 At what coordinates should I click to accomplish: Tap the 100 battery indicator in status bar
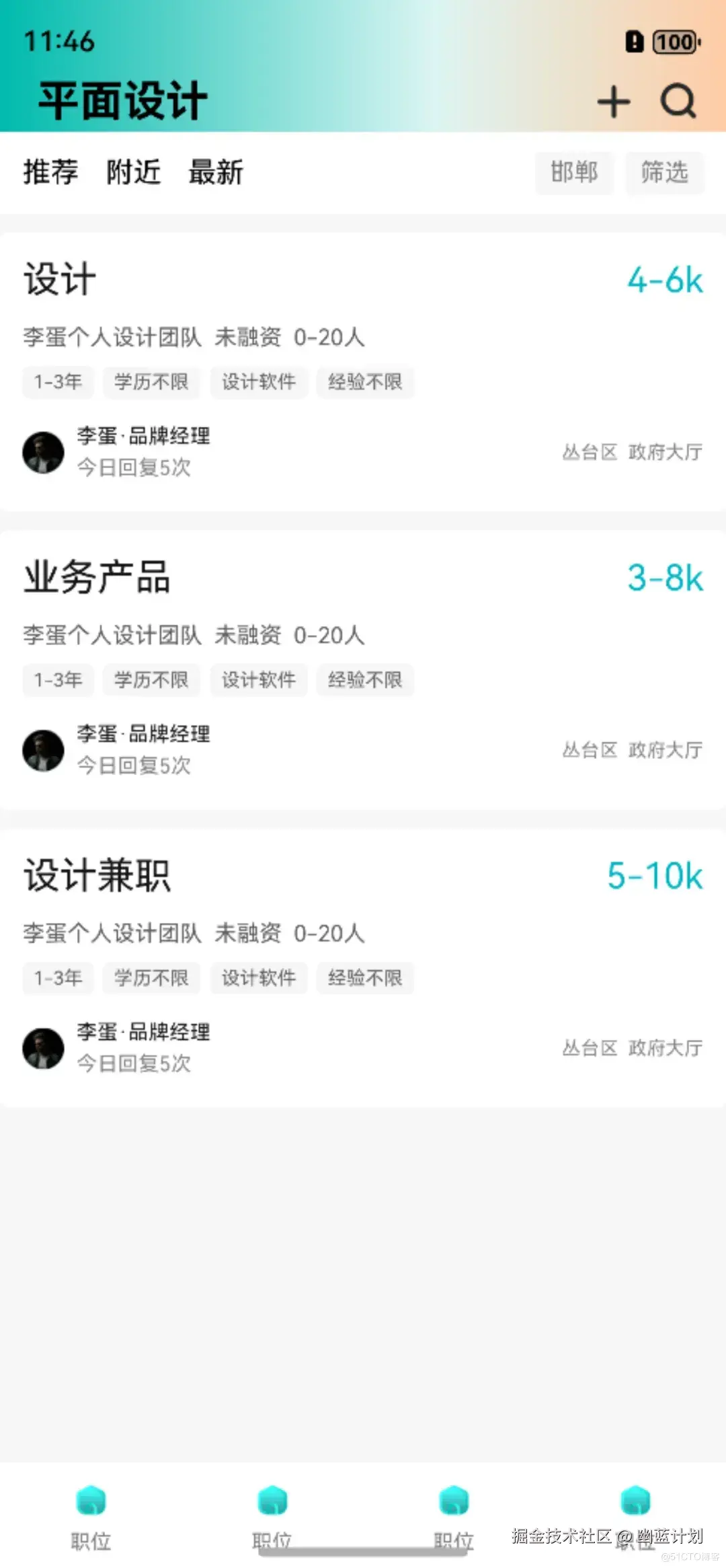(674, 42)
